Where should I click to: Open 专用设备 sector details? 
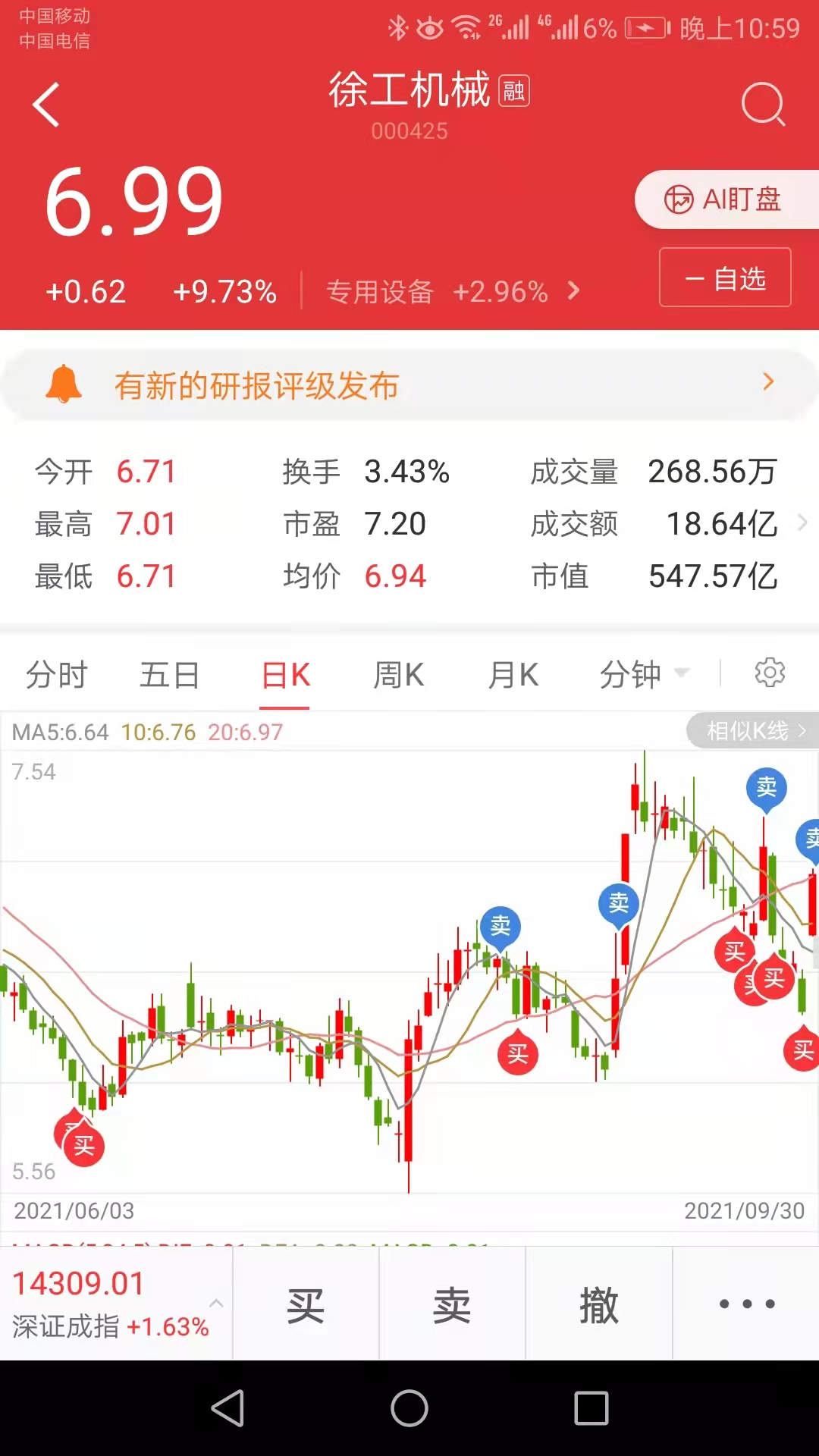tap(453, 291)
